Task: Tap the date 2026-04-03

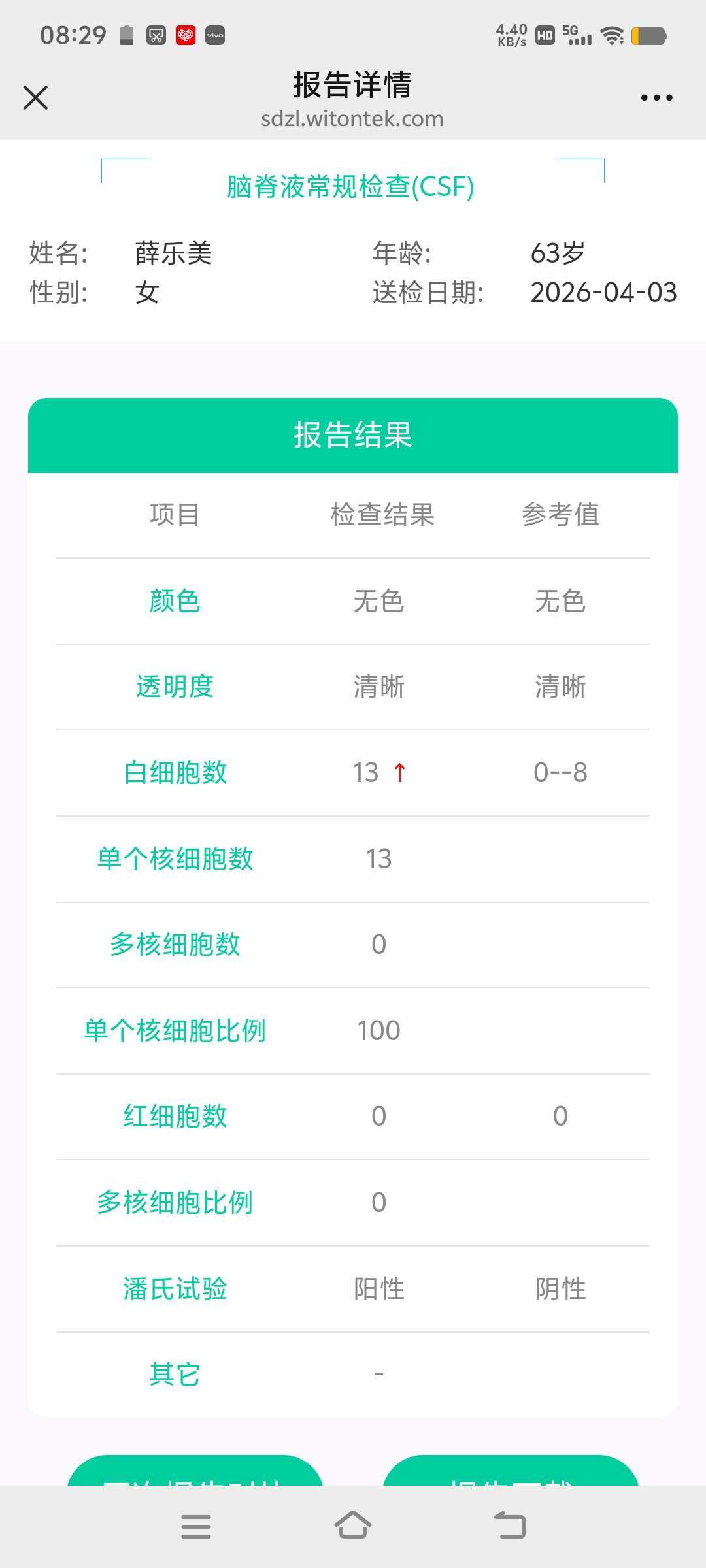Action: click(x=603, y=293)
